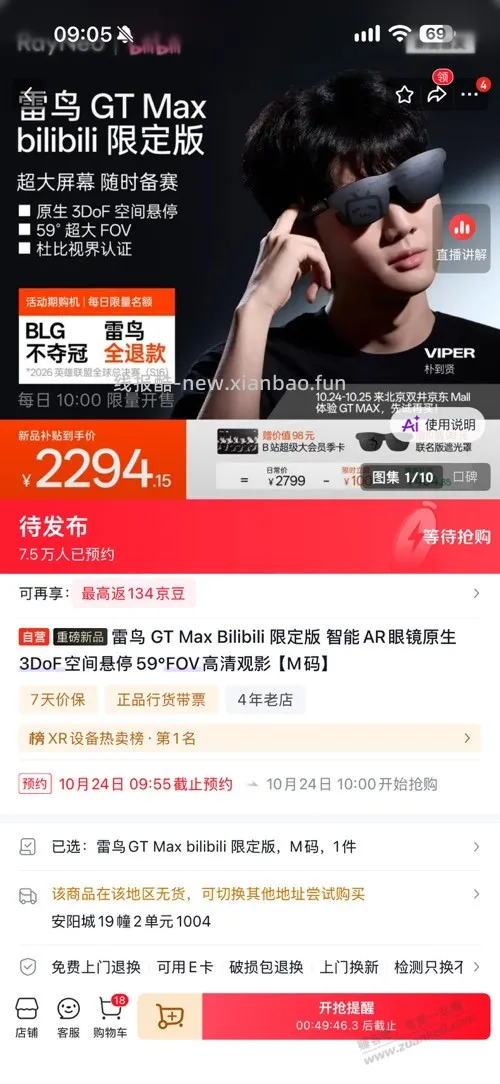Go back using the top-left arrow

point(29,95)
